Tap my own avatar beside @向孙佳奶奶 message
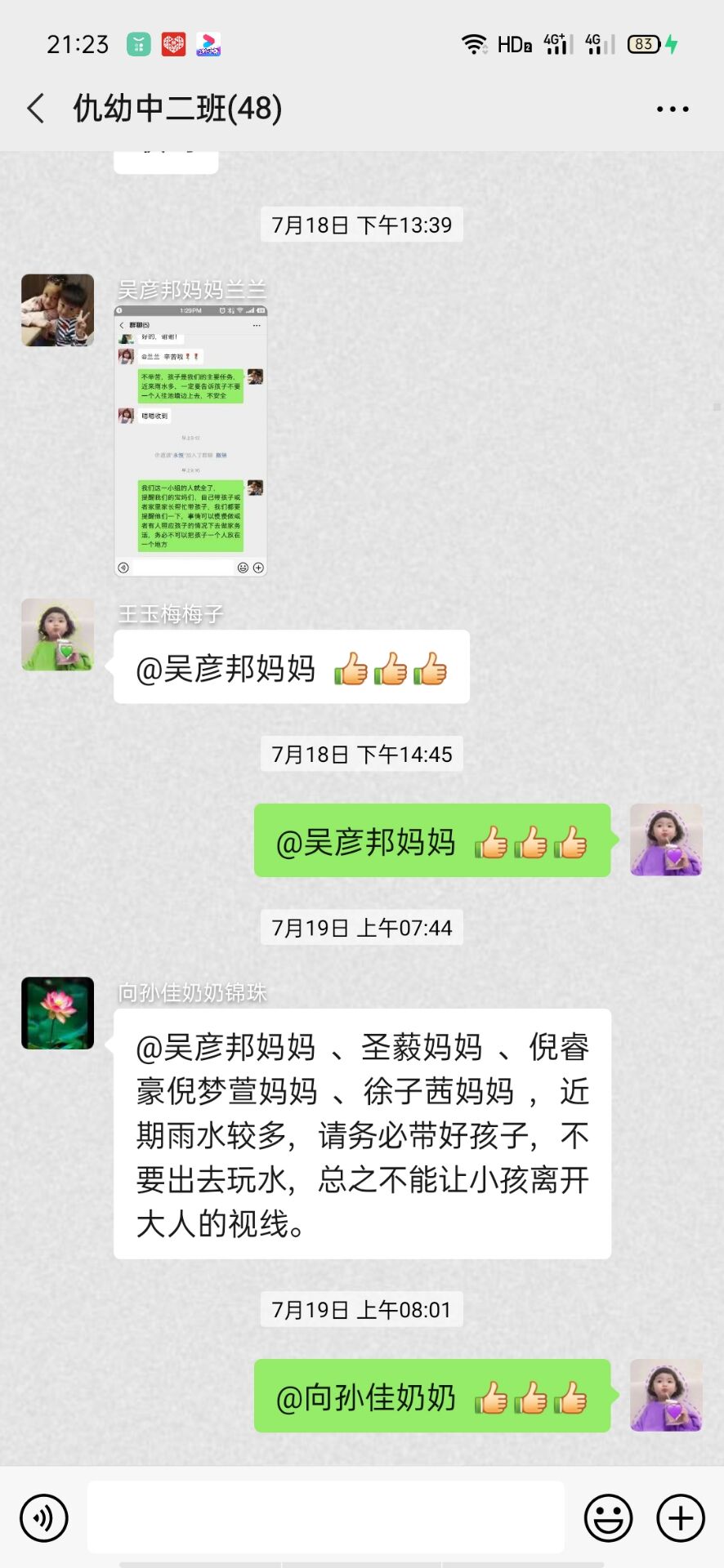This screenshot has width=724, height=1568. tap(666, 1395)
